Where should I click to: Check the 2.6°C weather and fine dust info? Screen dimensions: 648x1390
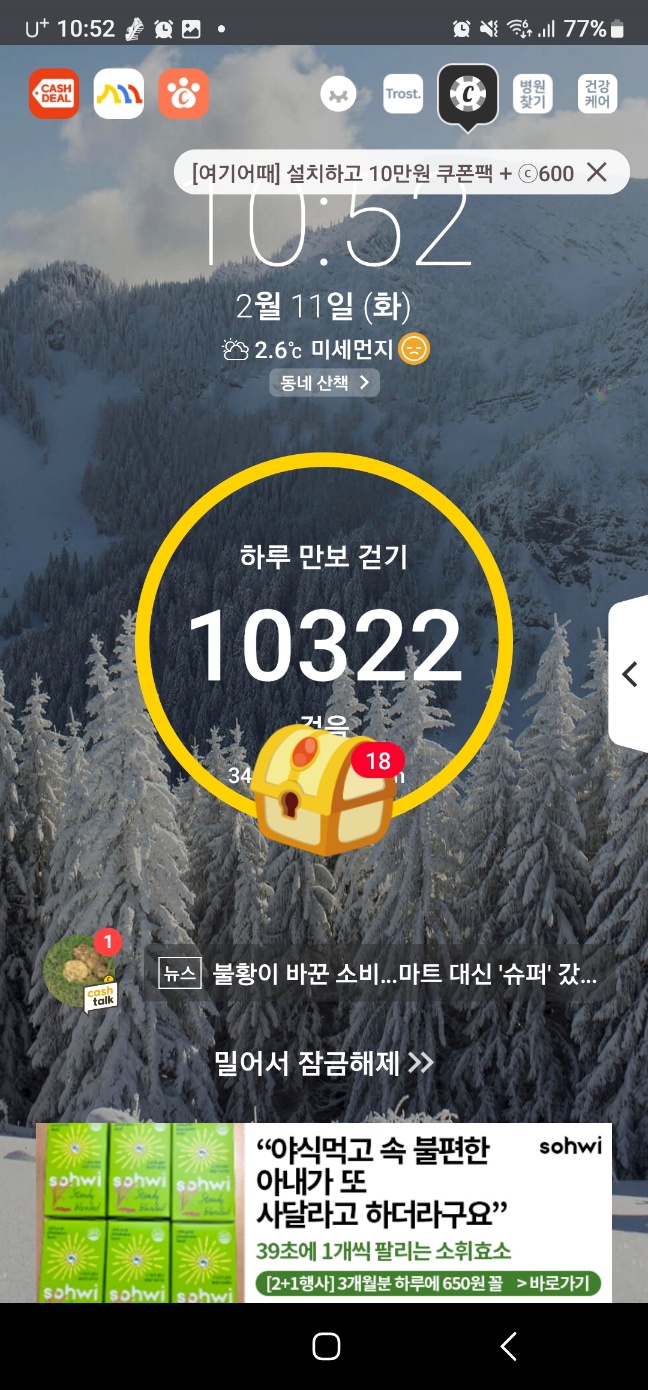pos(326,349)
